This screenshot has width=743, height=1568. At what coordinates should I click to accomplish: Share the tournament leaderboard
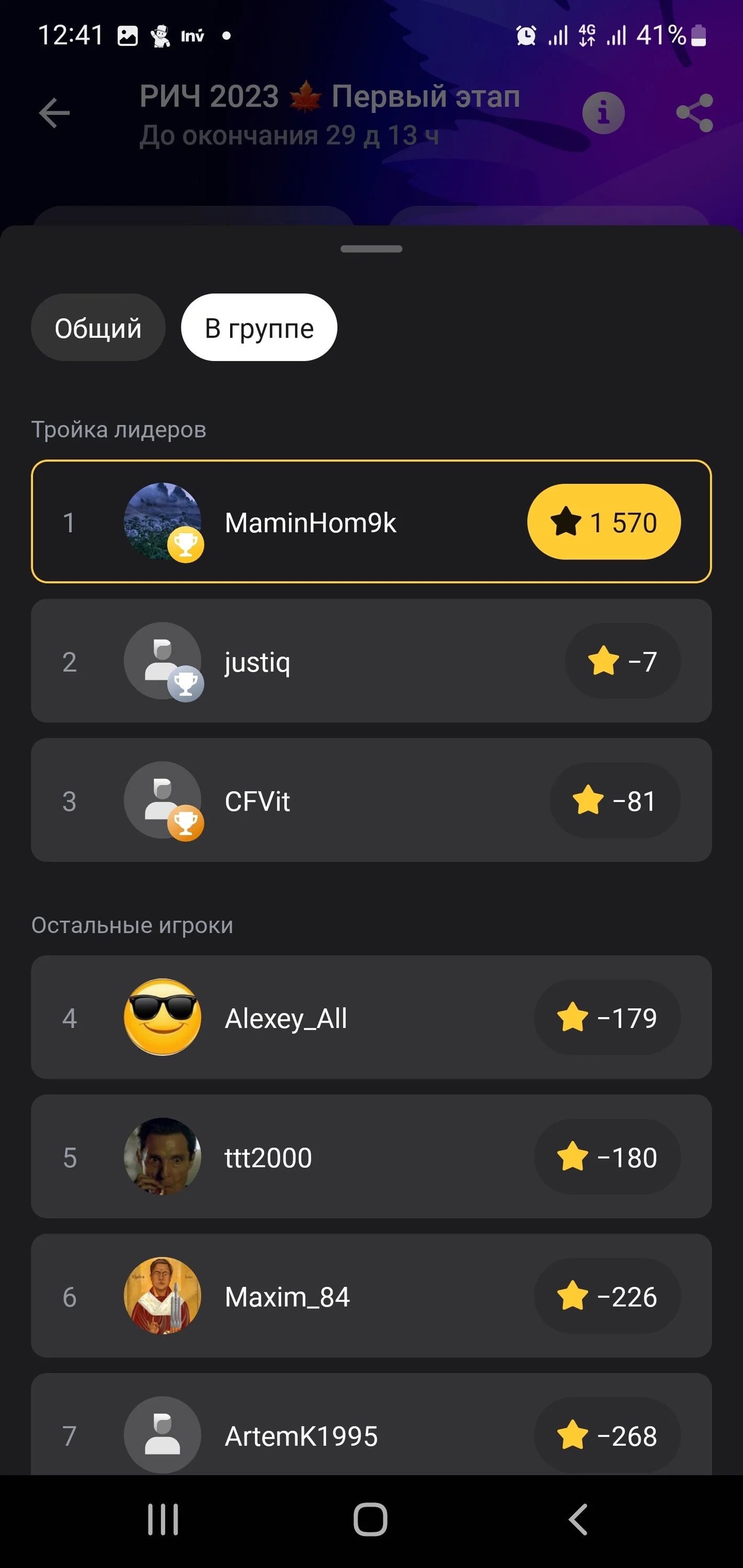click(694, 113)
